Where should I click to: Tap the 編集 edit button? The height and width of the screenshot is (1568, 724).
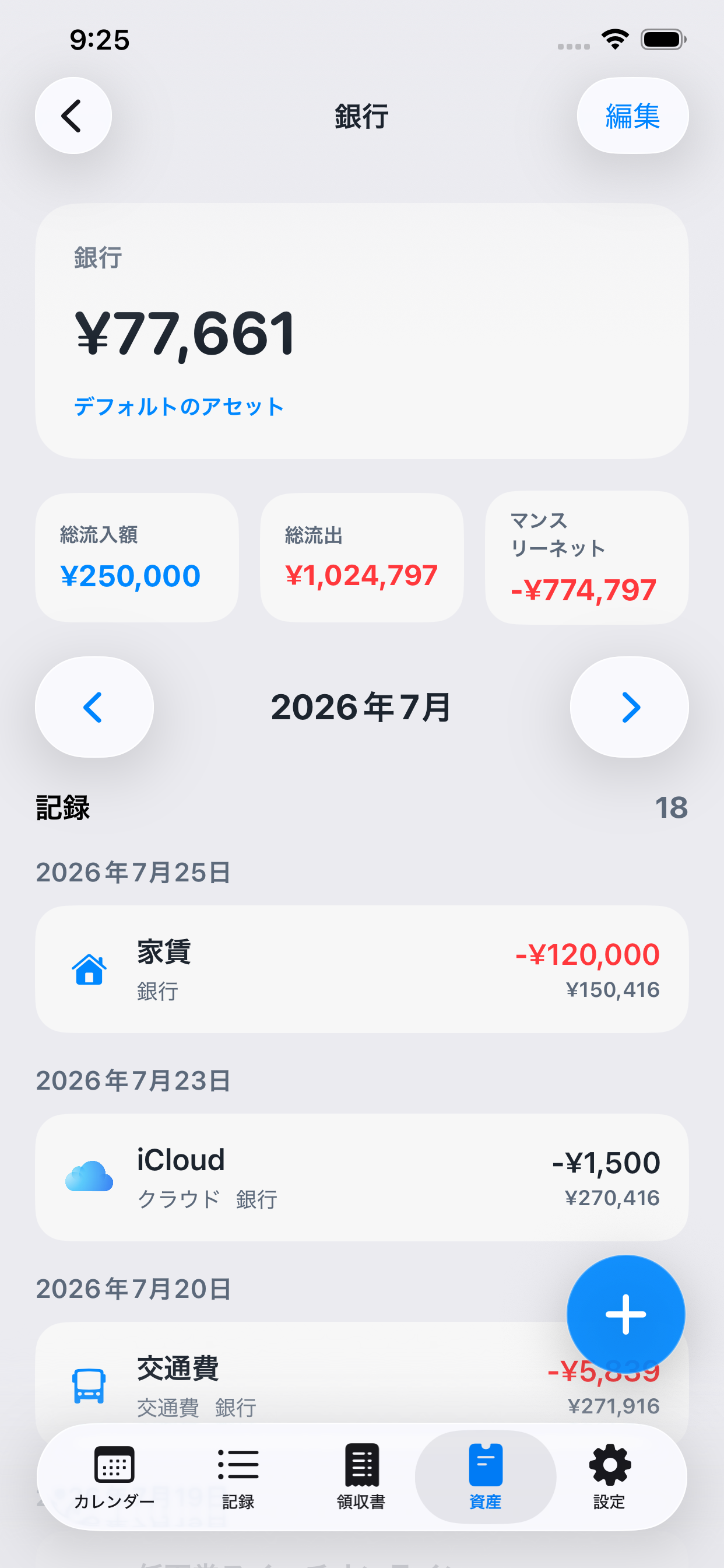pos(632,116)
